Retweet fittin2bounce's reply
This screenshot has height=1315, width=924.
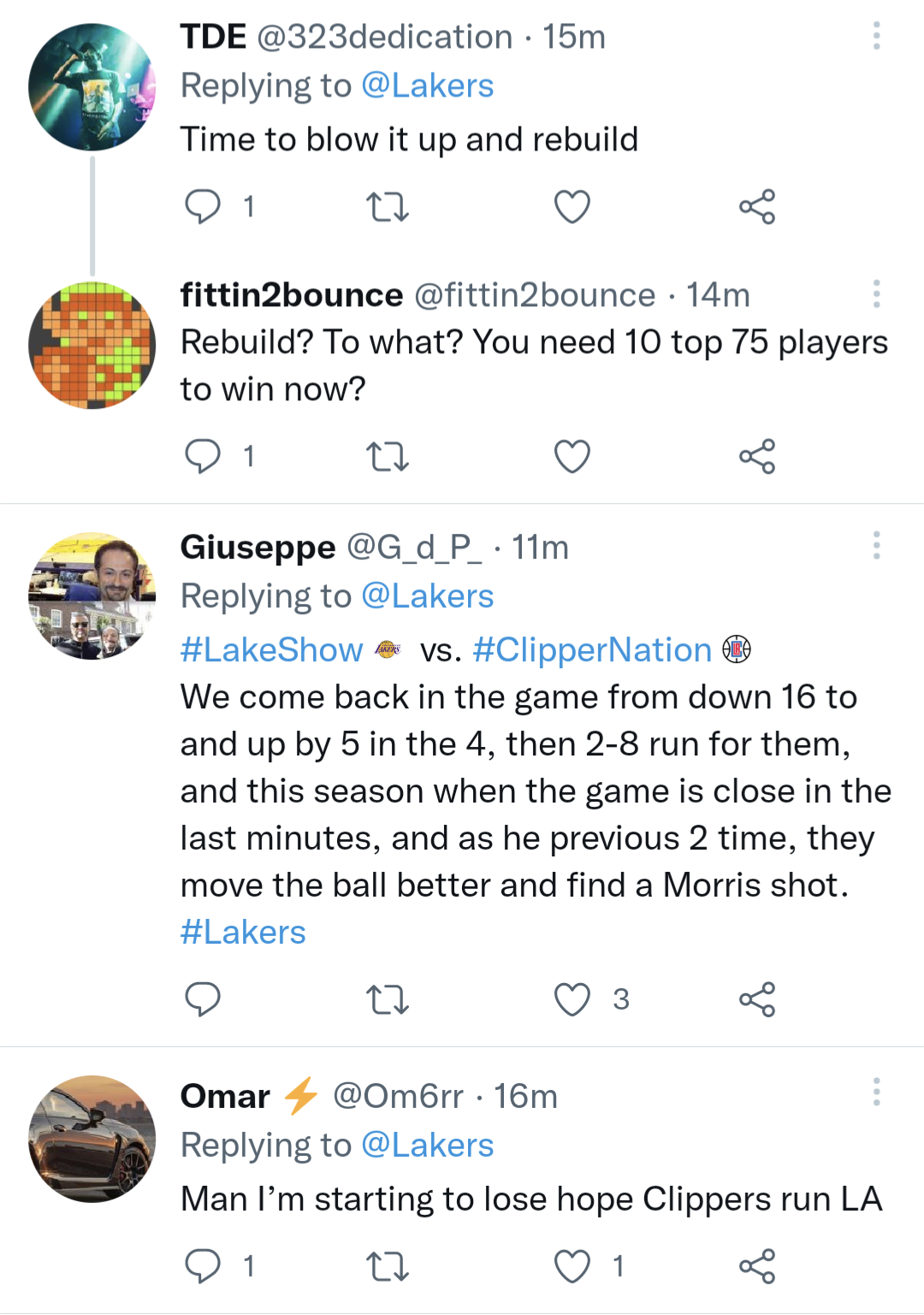click(388, 456)
